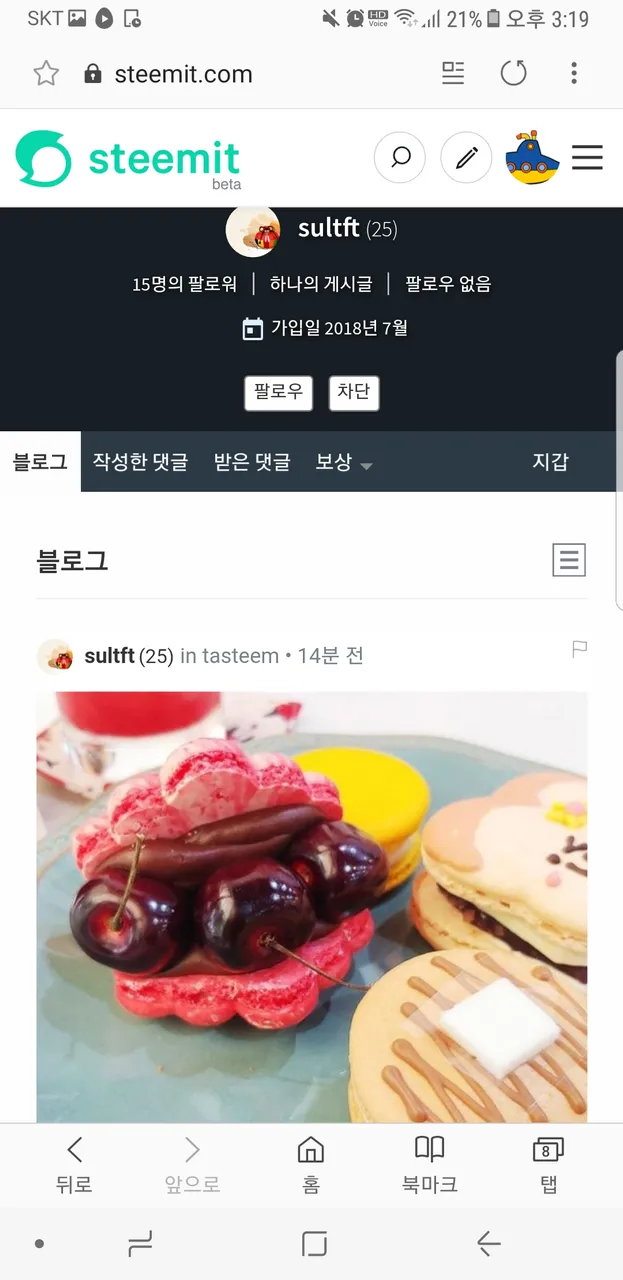Open reader mode icon in address bar
This screenshot has width=623, height=1280.
coord(453,73)
